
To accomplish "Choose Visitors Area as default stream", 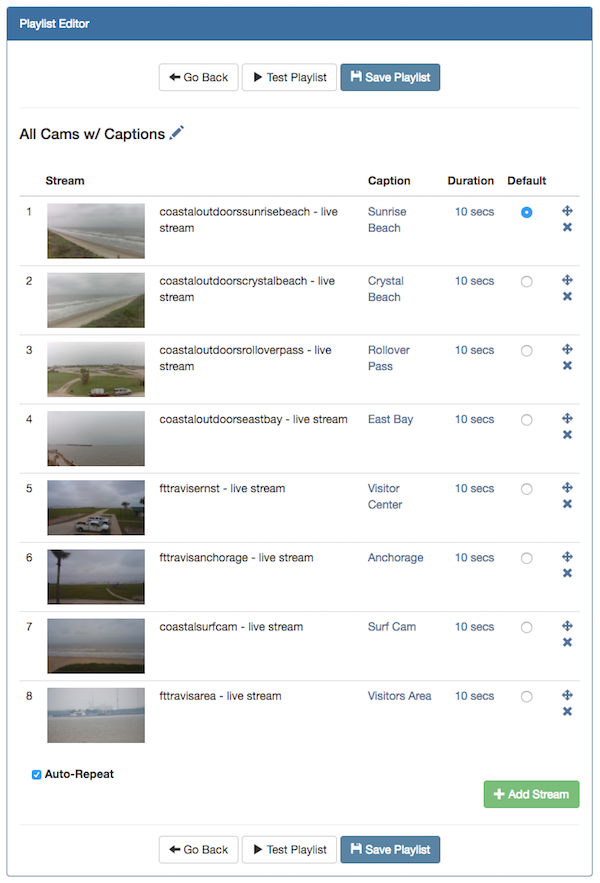I will pos(527,697).
